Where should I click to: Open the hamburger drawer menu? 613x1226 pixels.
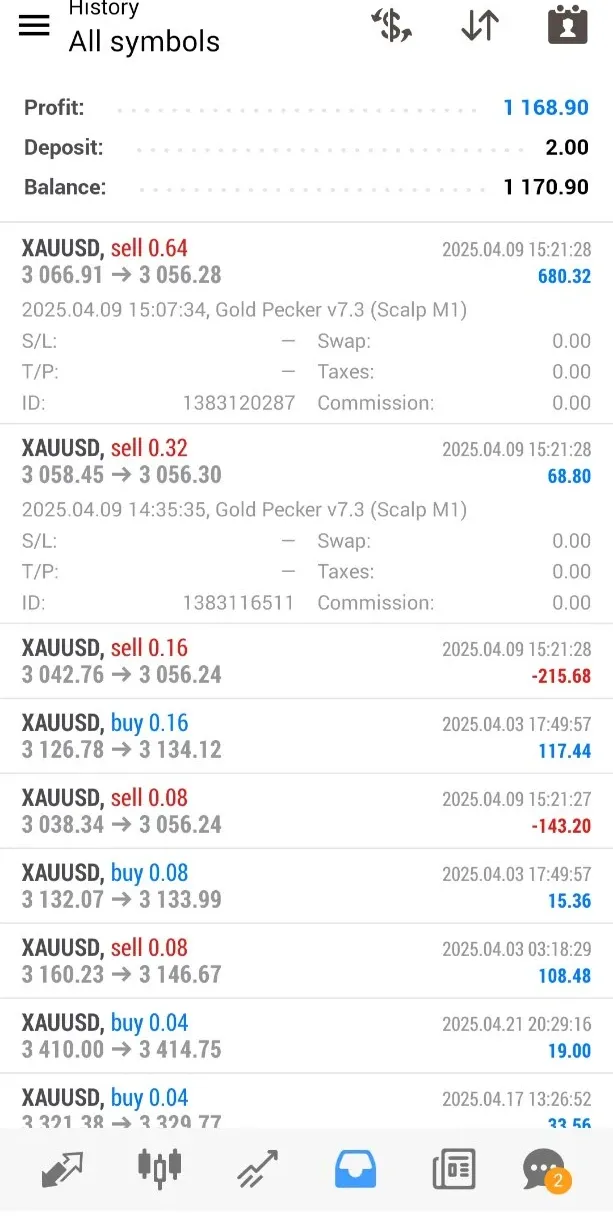click(x=34, y=26)
